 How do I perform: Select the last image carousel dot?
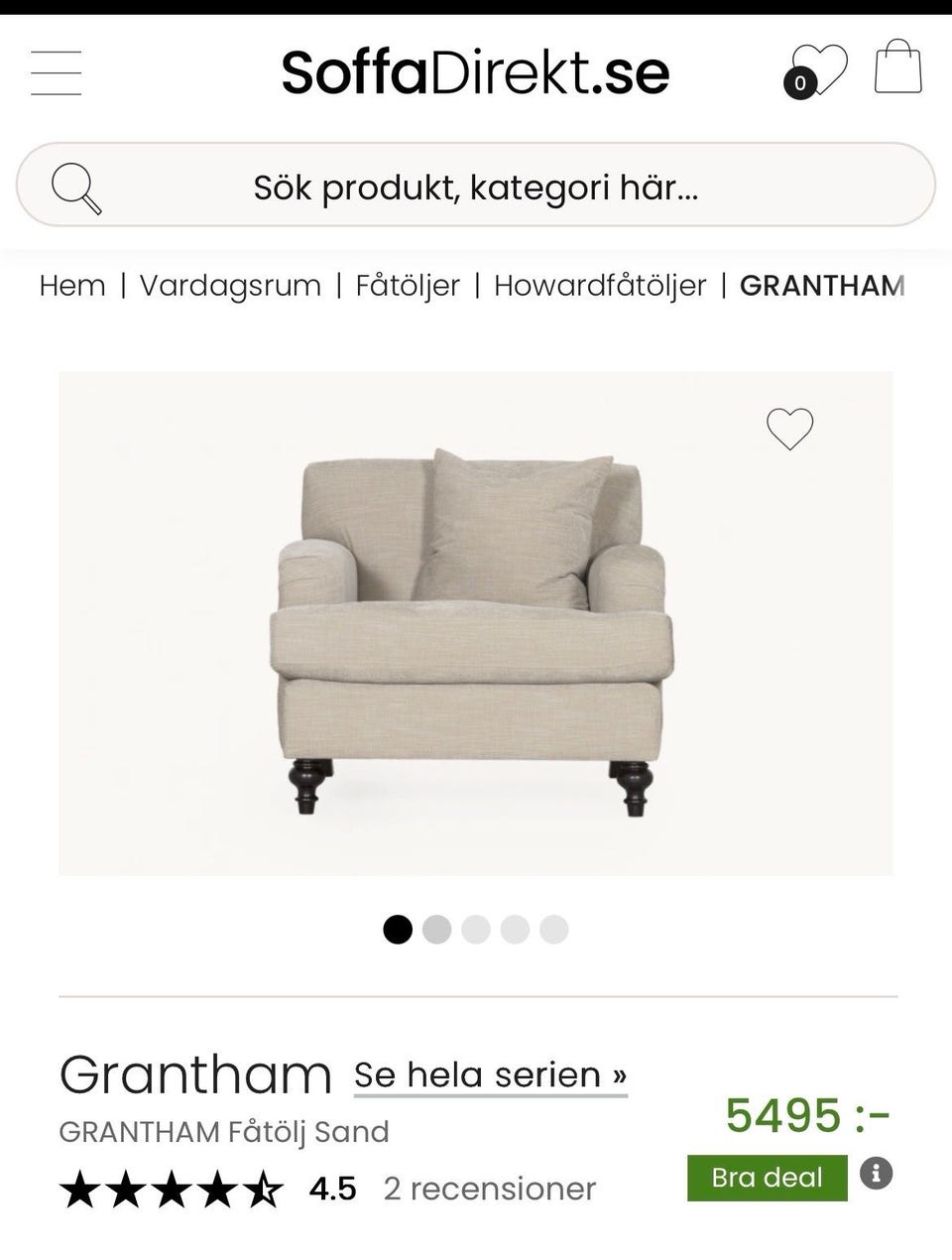pos(553,930)
